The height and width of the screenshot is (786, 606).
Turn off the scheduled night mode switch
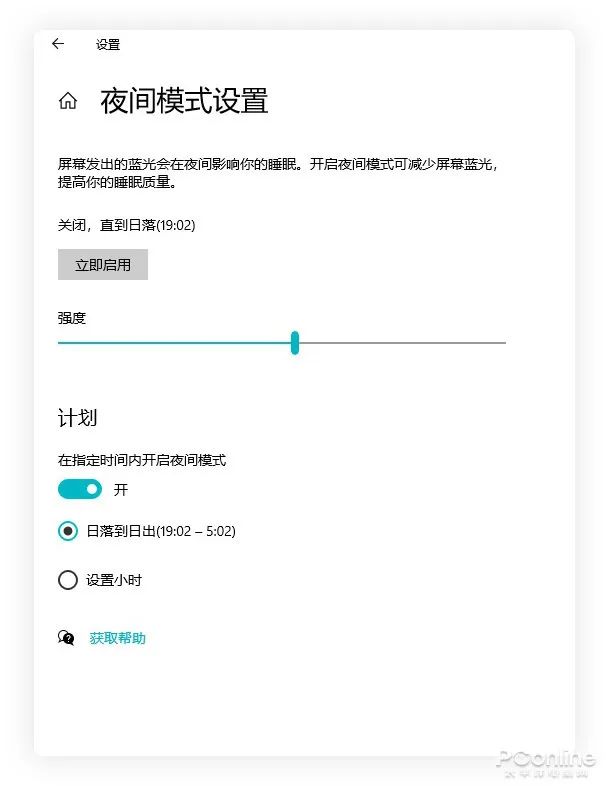click(x=80, y=489)
